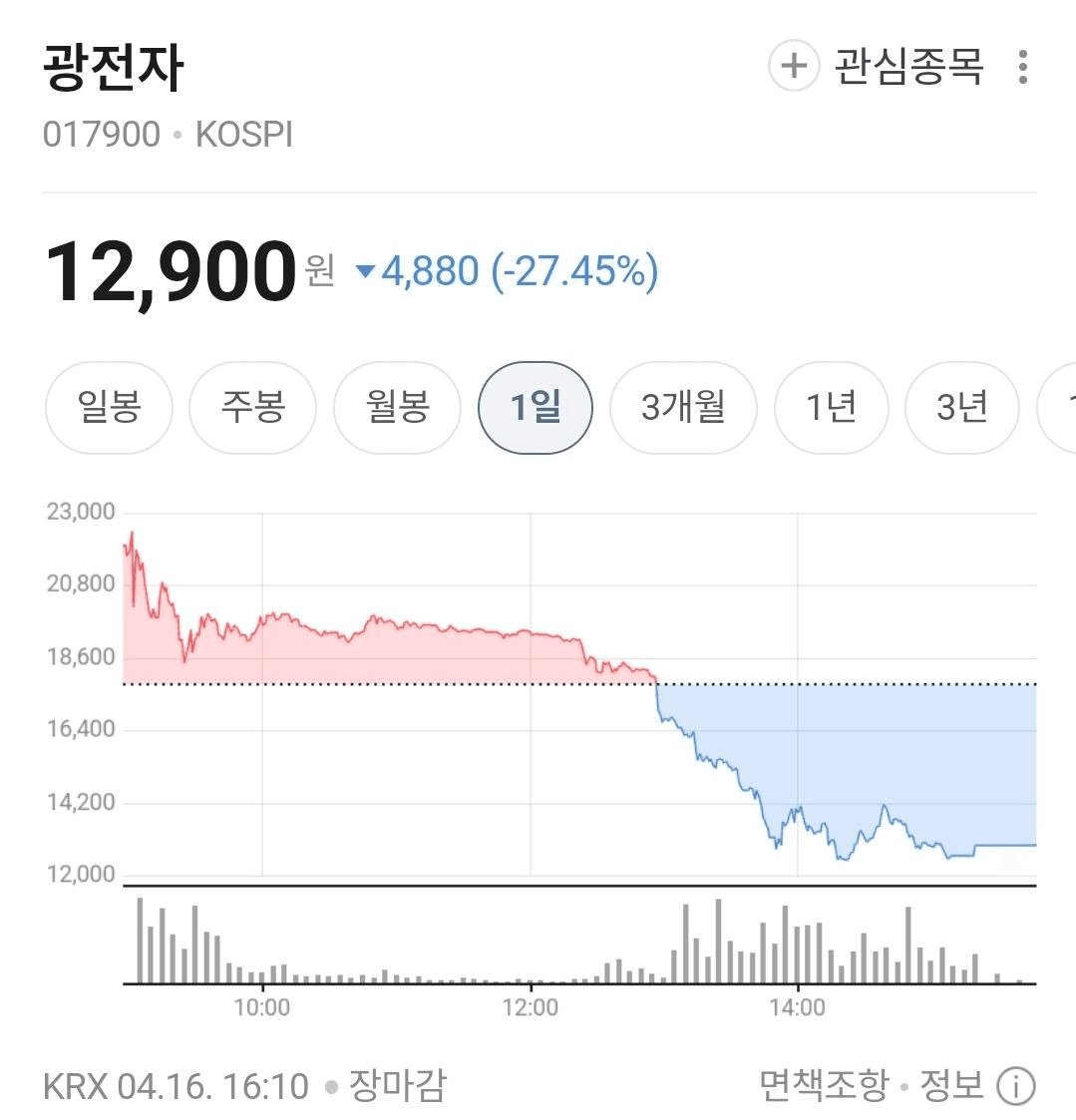Select the 1일 chart range
The height and width of the screenshot is (1120, 1076).
point(536,407)
